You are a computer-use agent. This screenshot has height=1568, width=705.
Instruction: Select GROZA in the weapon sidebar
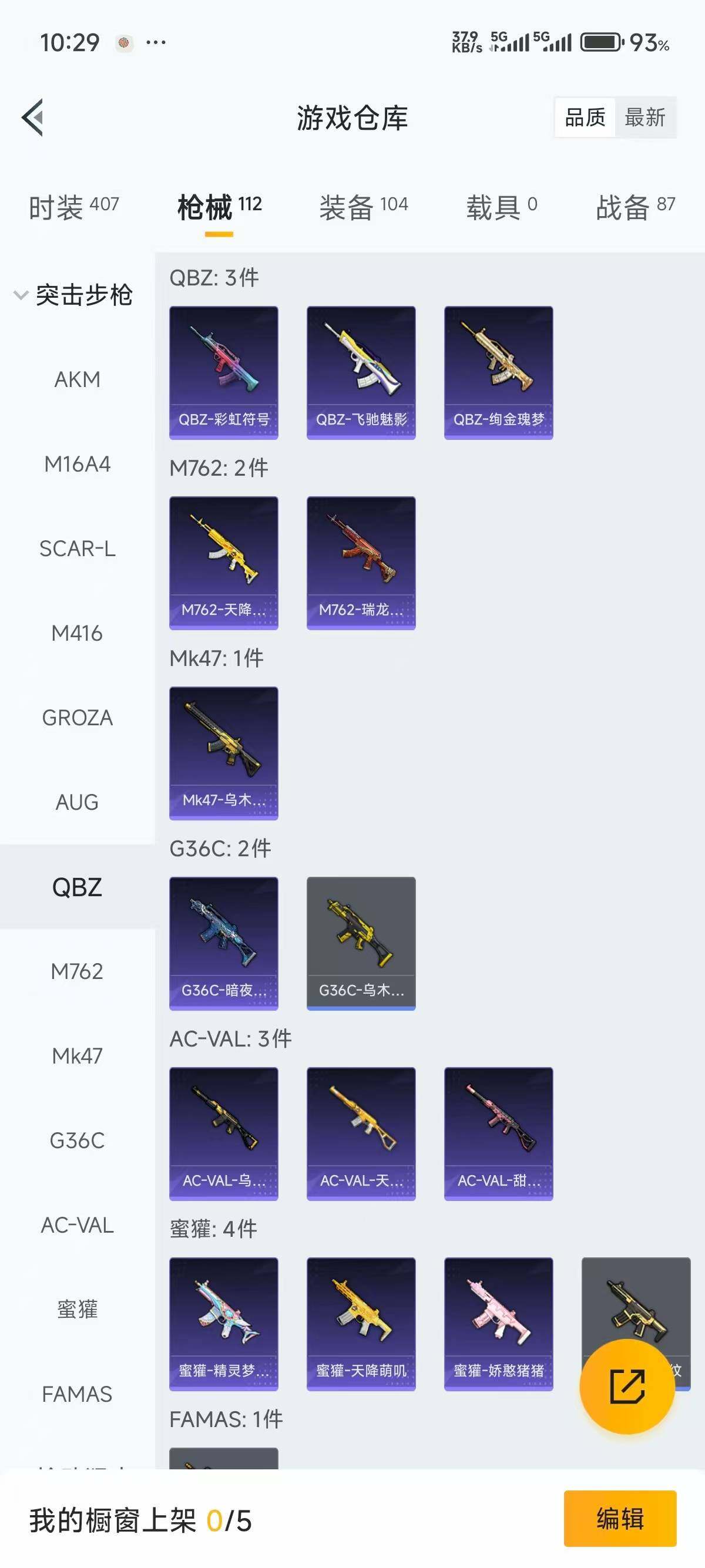[78, 718]
